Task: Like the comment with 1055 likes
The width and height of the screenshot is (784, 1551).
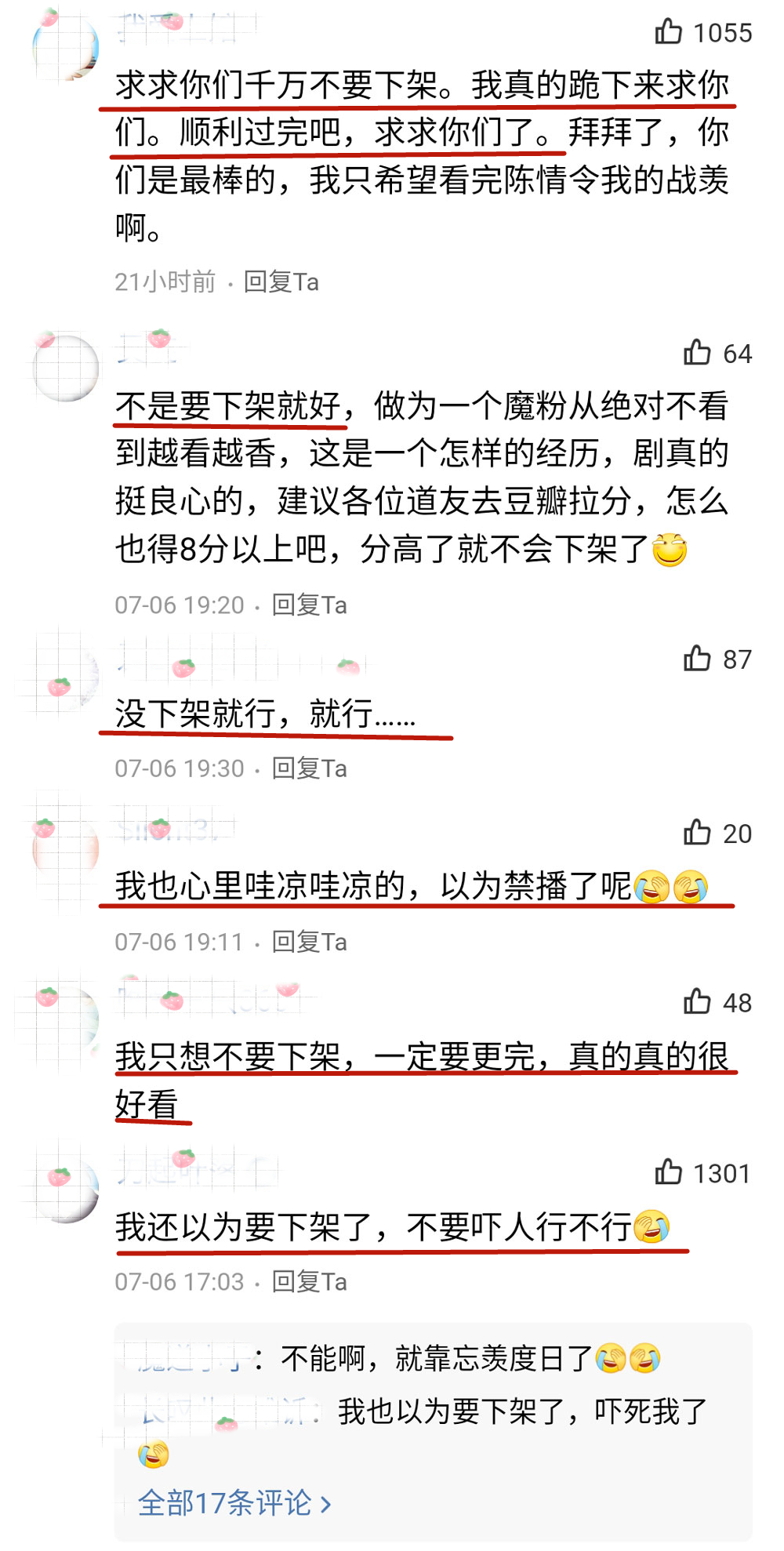Action: click(669, 32)
